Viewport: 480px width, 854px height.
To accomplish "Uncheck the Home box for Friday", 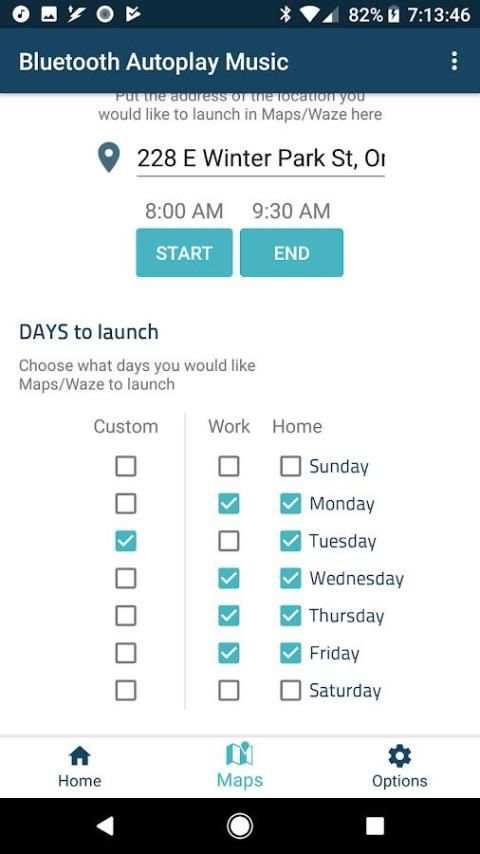I will (x=290, y=653).
